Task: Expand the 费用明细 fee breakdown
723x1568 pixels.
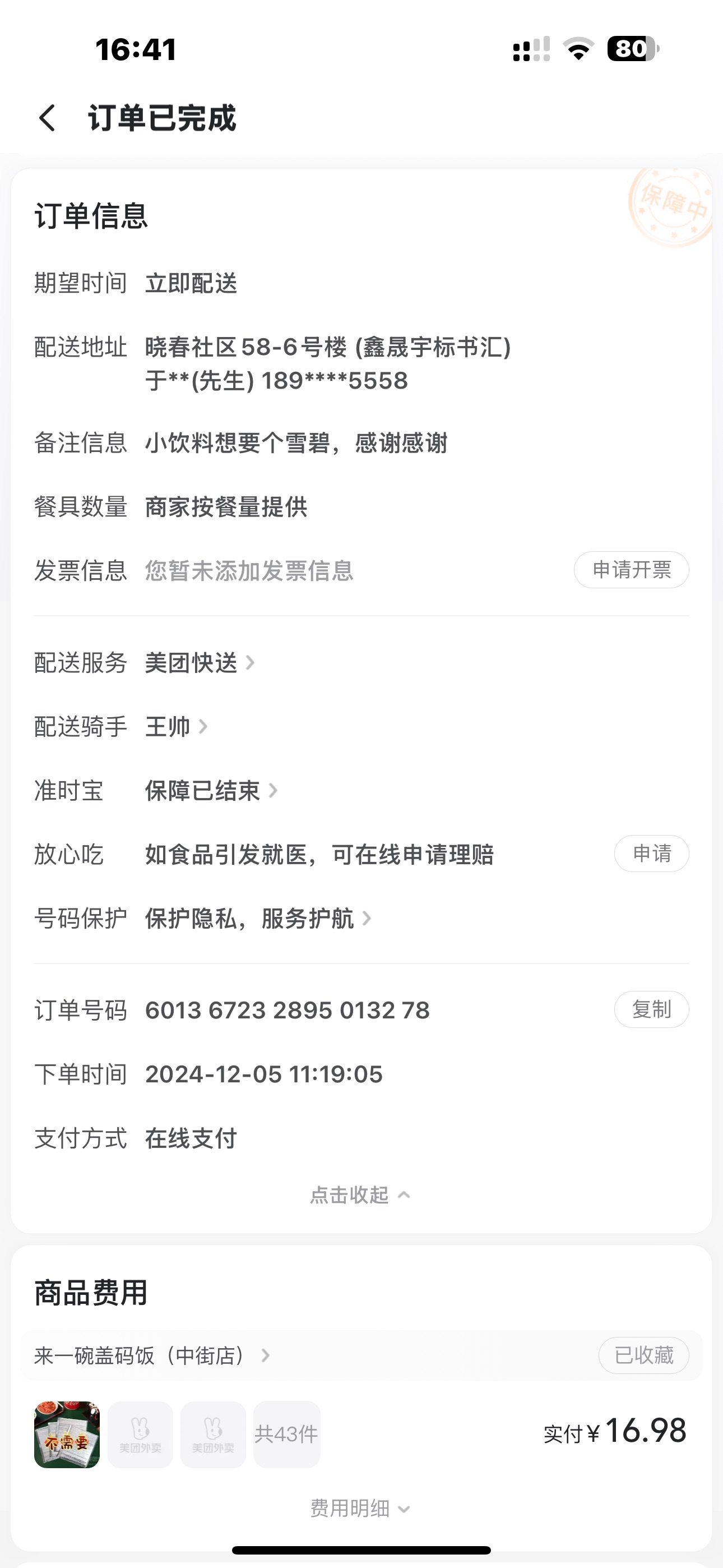Action: tap(360, 1509)
